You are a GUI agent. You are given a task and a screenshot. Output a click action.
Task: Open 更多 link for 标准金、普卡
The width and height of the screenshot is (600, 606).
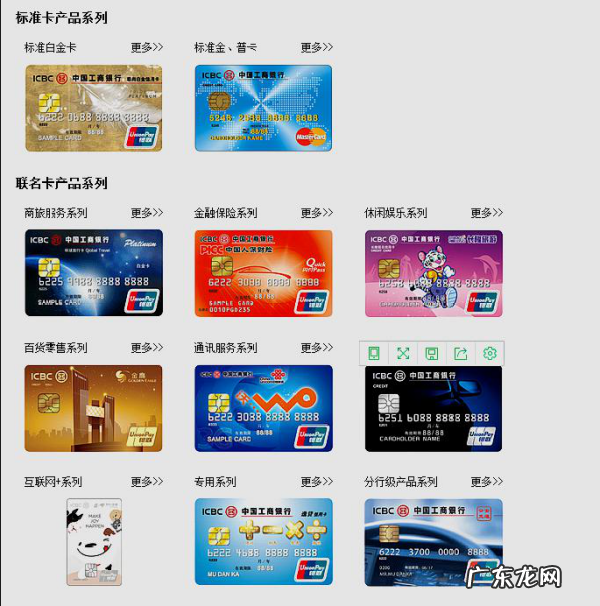(316, 47)
